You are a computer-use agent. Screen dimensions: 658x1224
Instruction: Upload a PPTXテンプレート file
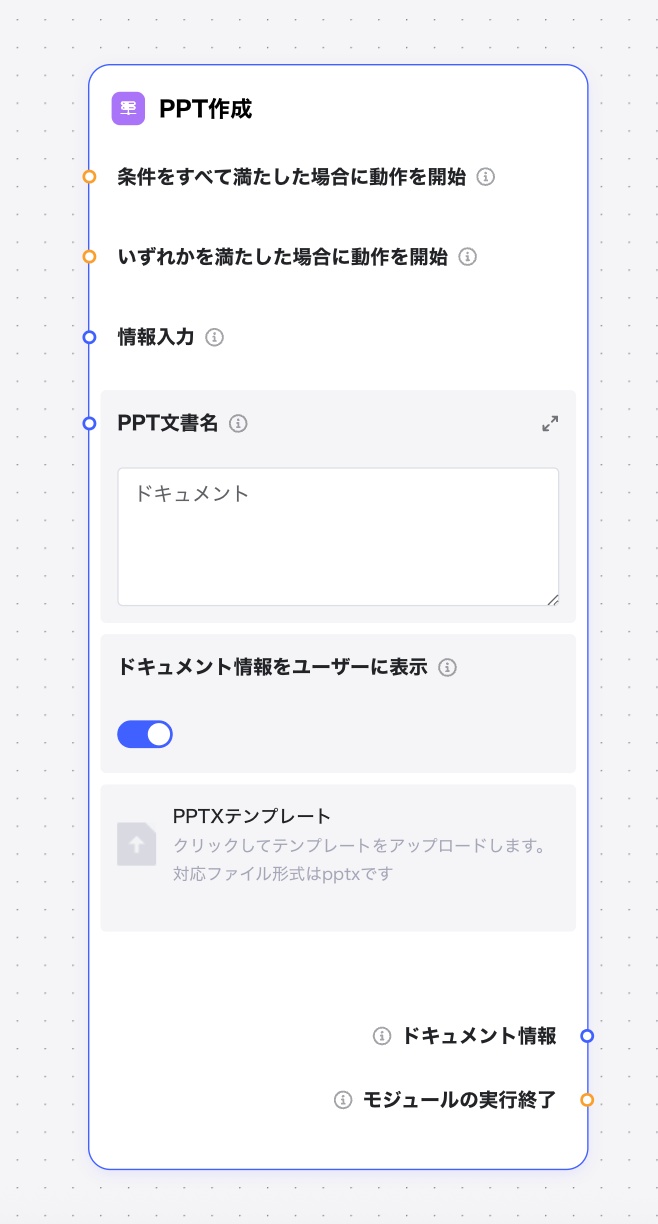(x=137, y=844)
